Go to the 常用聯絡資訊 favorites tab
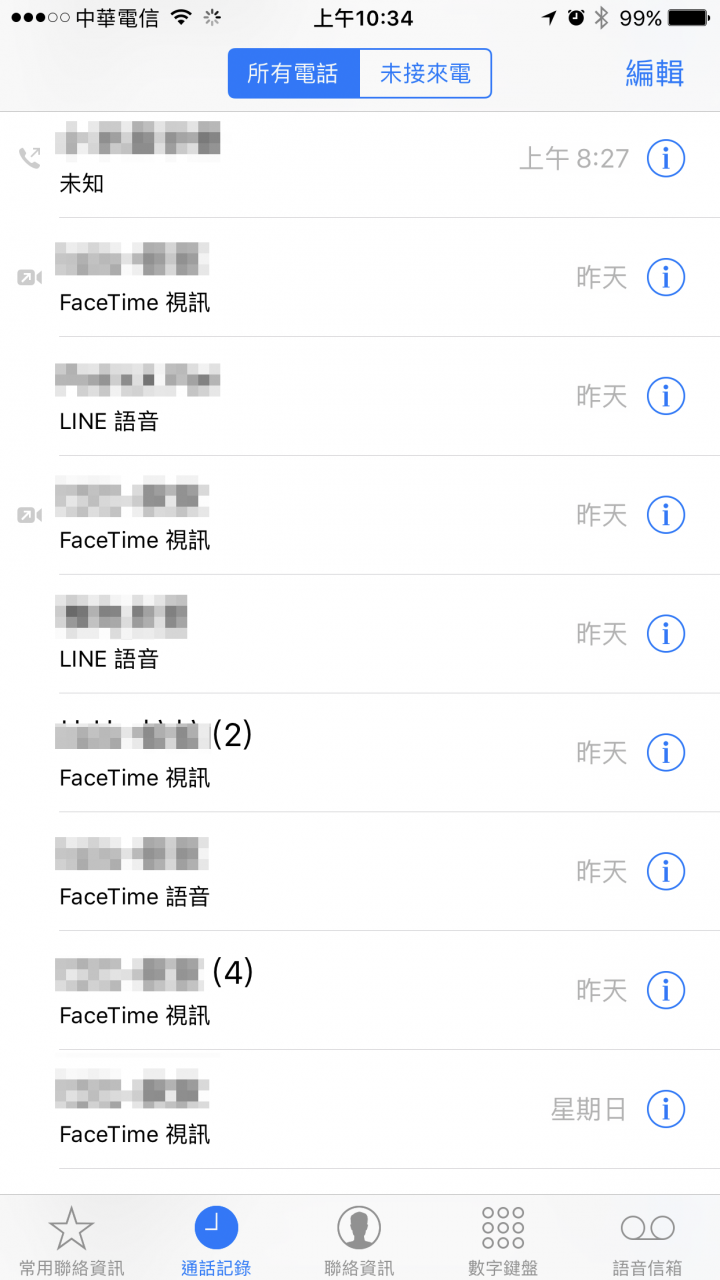720x1280 pixels. (72, 1240)
